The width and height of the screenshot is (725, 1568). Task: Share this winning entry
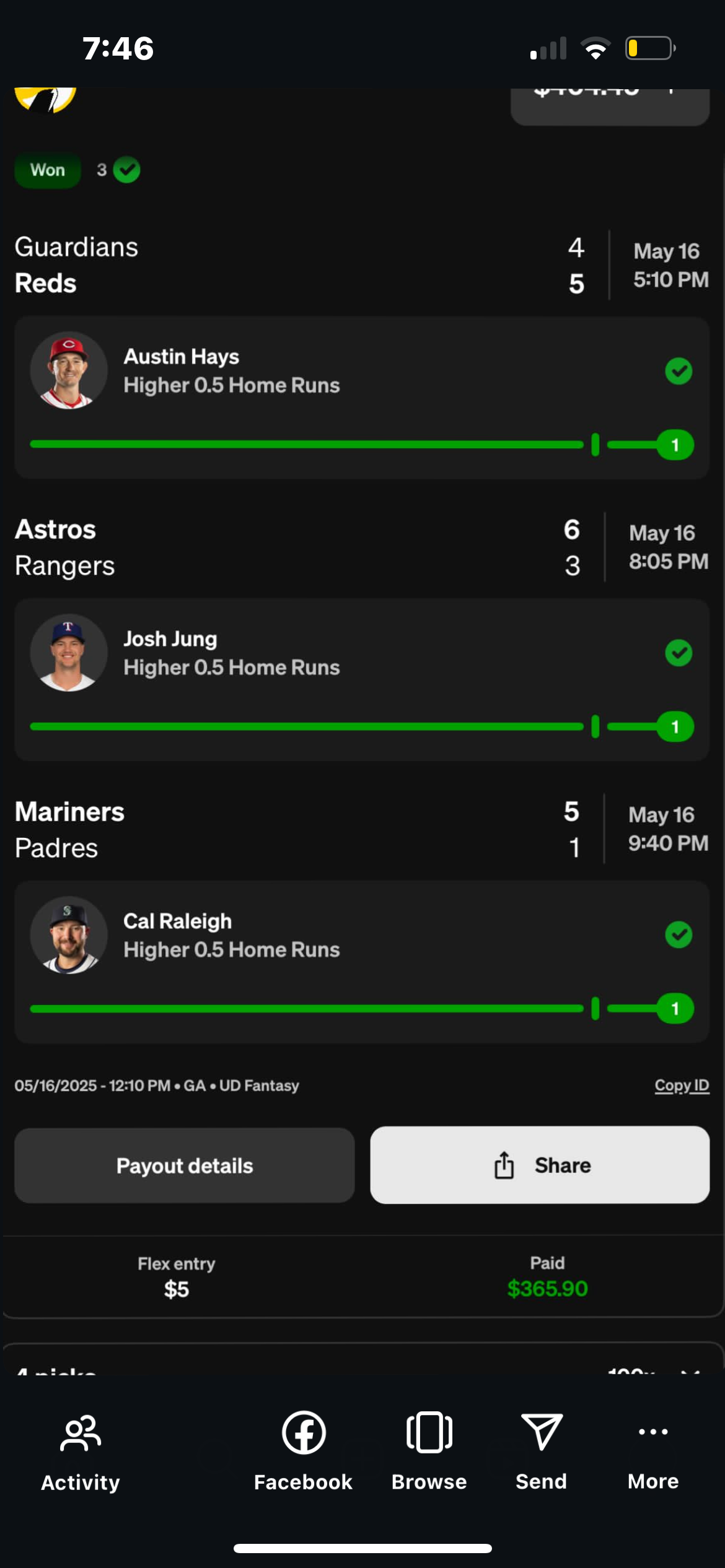539,1165
